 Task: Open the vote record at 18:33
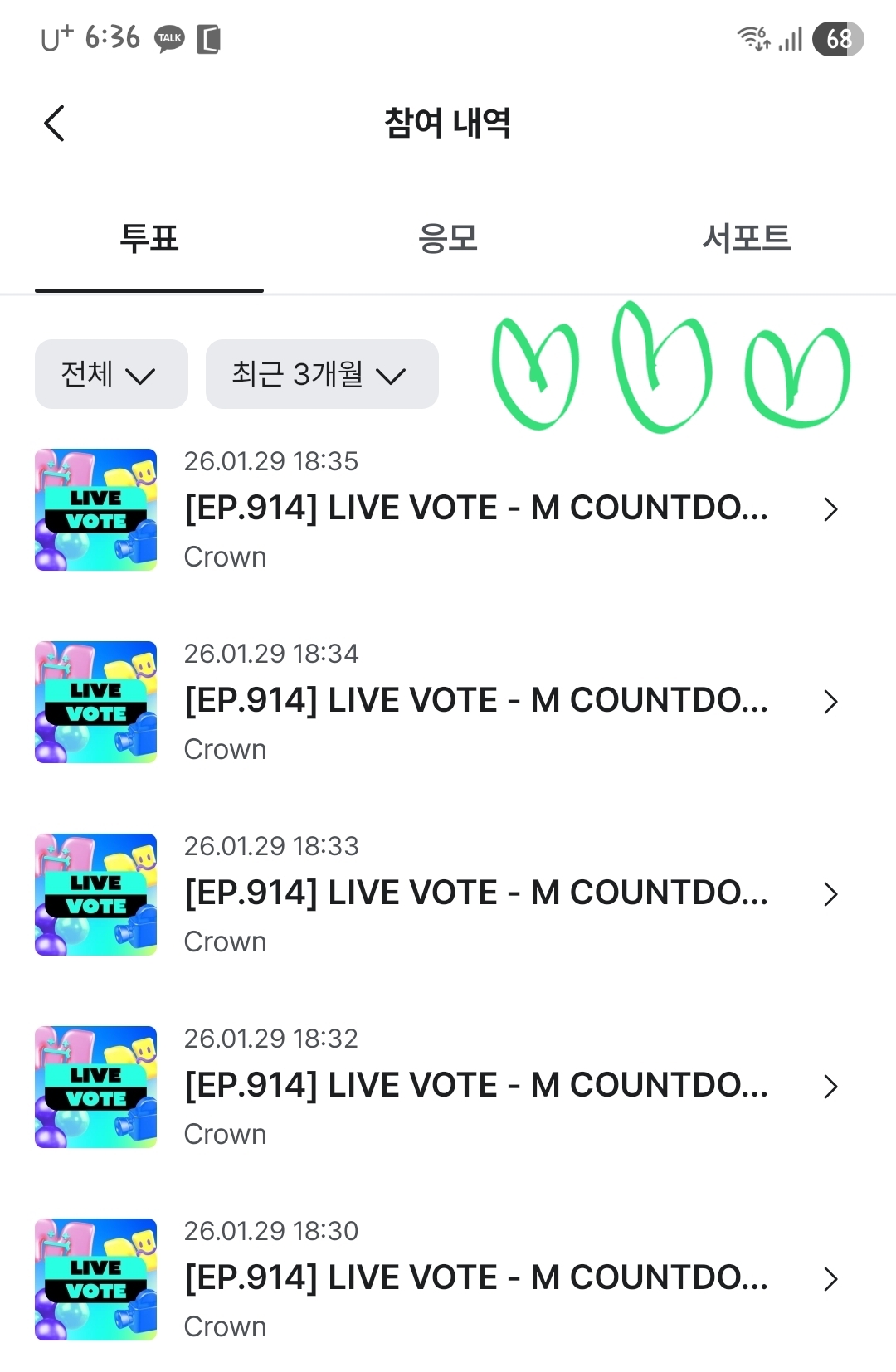(x=476, y=893)
